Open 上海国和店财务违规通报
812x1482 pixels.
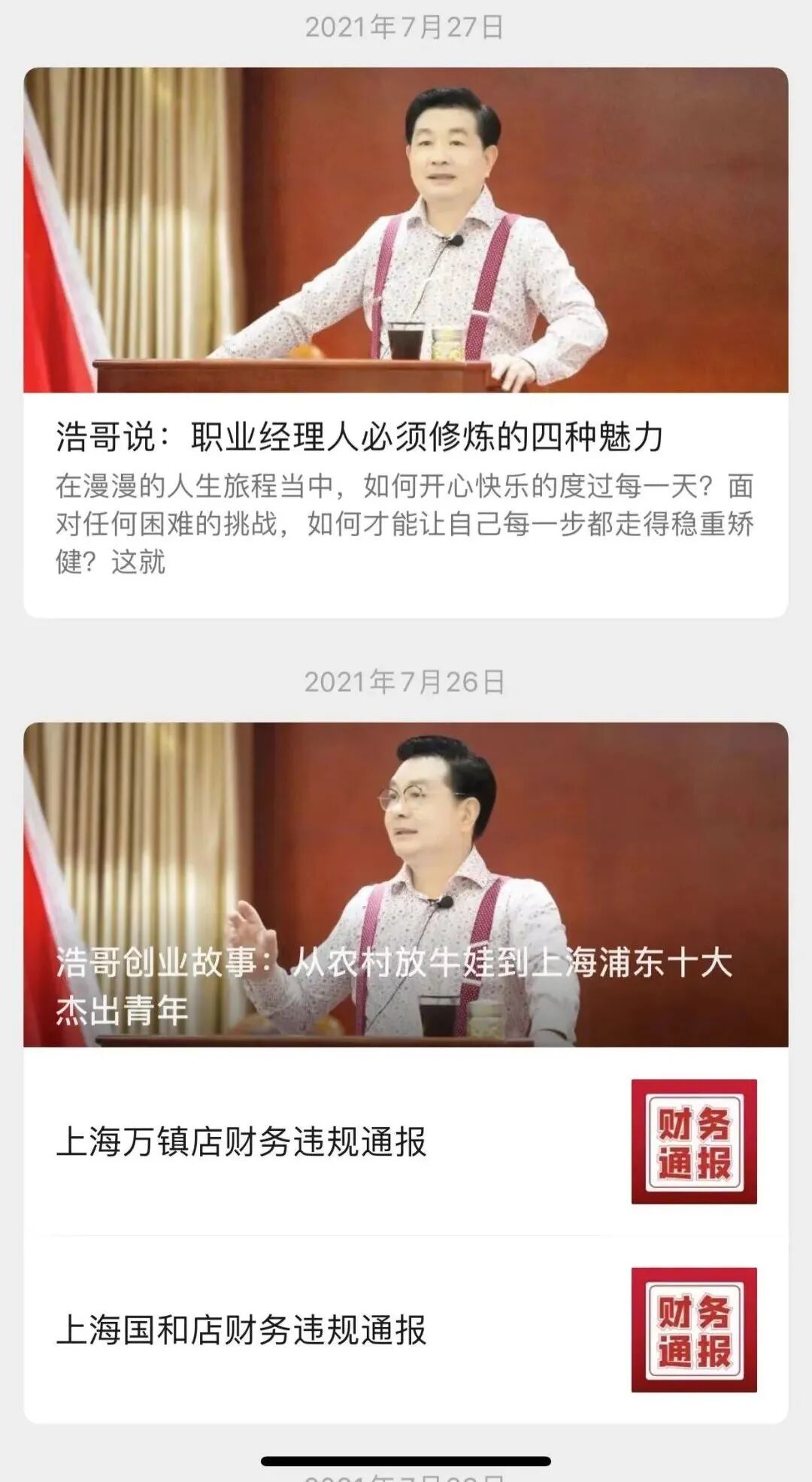(241, 1329)
